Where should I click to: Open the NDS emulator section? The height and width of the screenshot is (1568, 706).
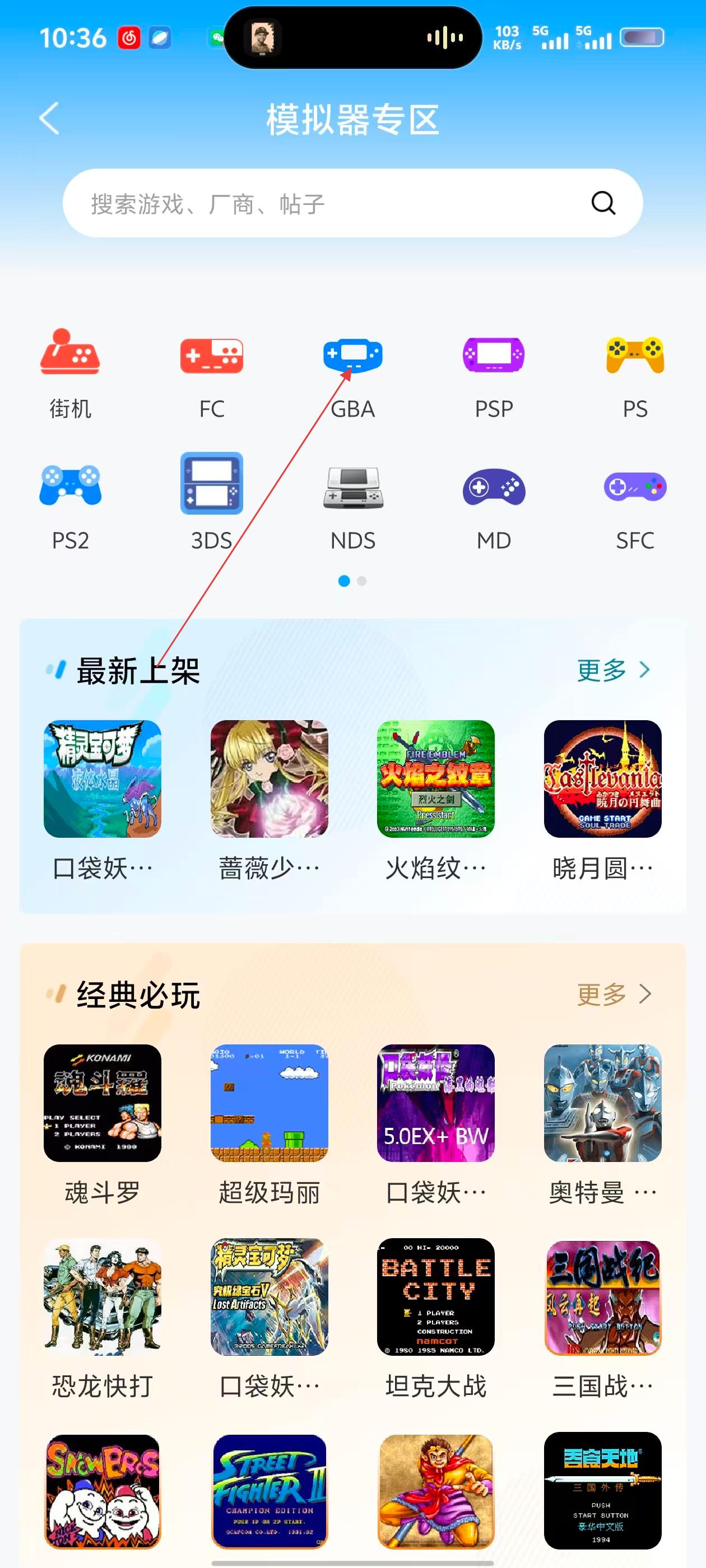pos(352,506)
